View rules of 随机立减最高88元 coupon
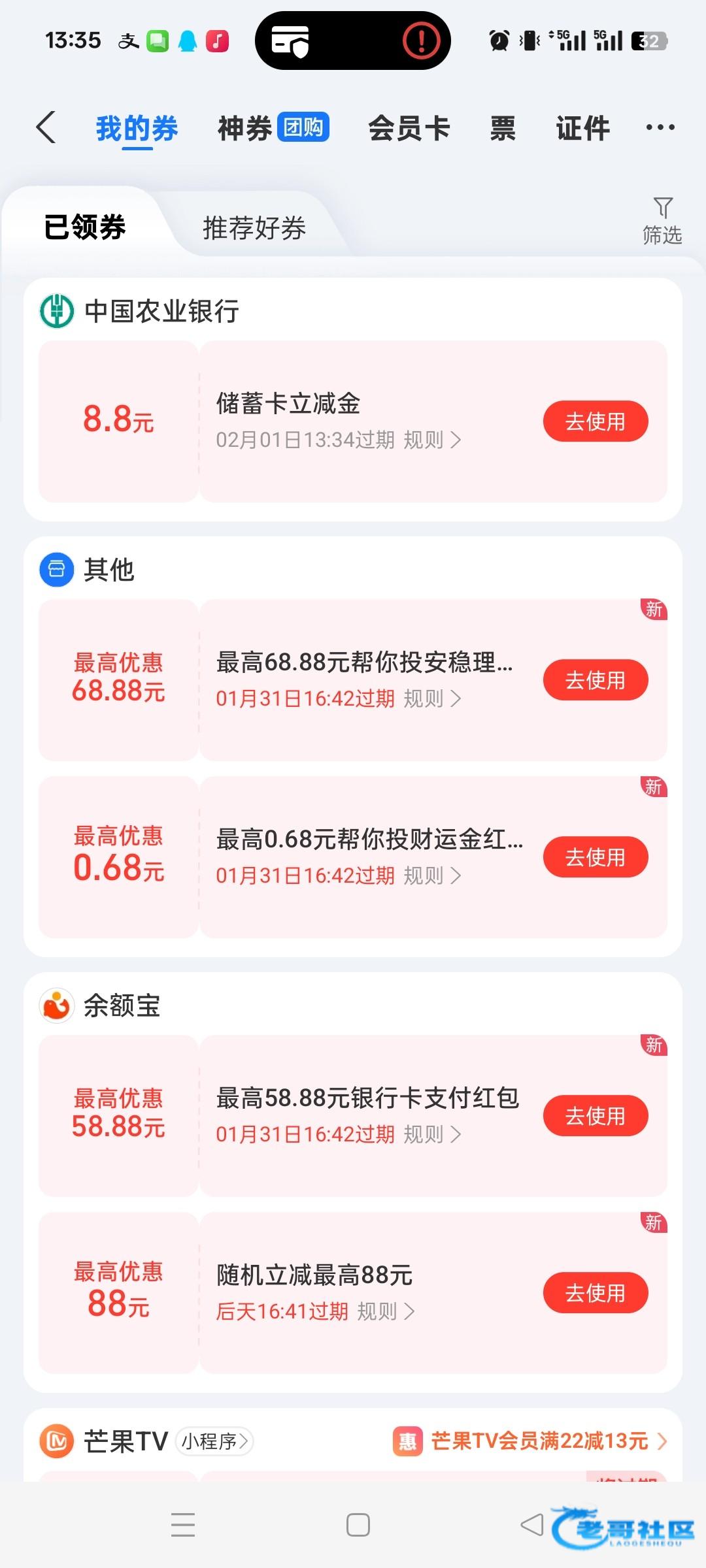The width and height of the screenshot is (706, 1568). click(x=386, y=1311)
